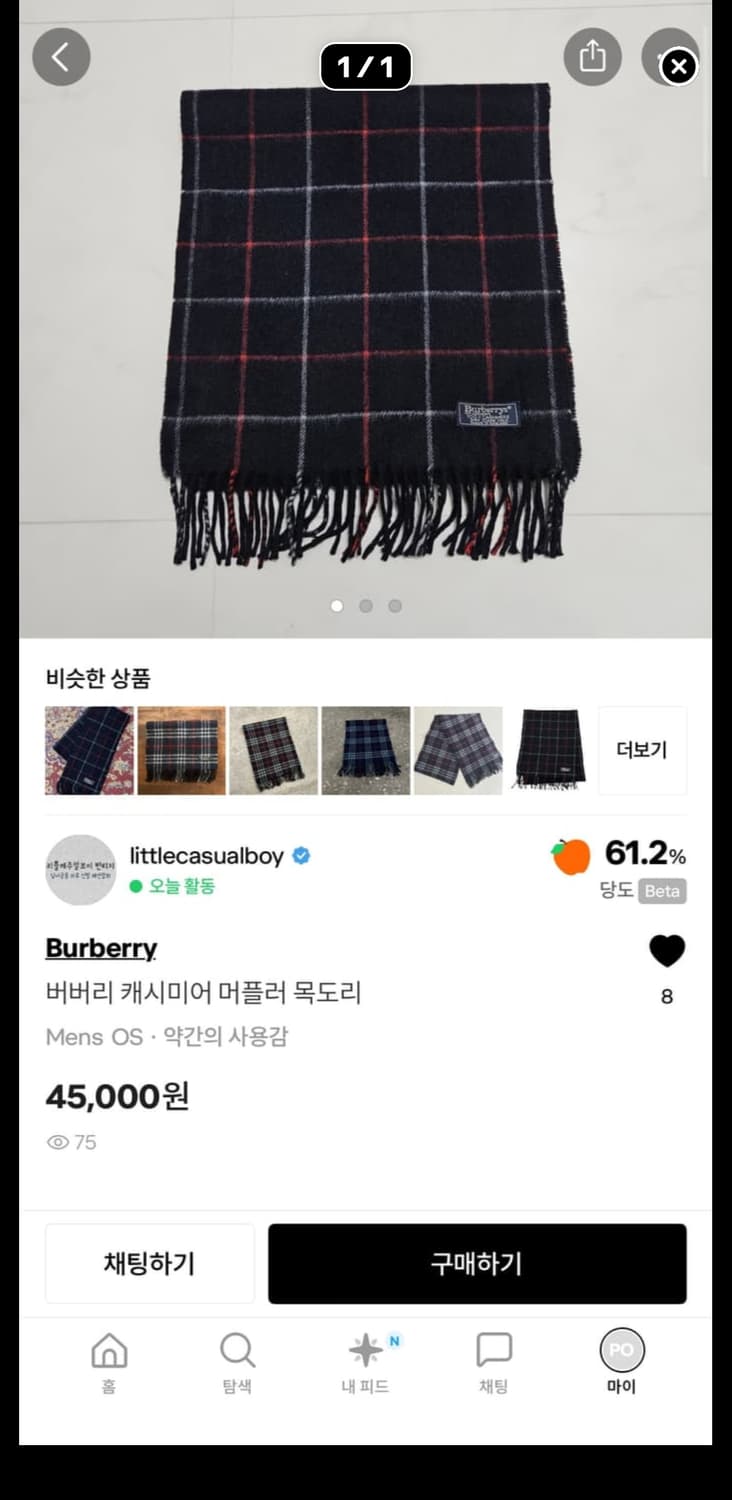Image resolution: width=732 pixels, height=1500 pixels.
Task: Tap the share icon at the top right
Action: 593,57
